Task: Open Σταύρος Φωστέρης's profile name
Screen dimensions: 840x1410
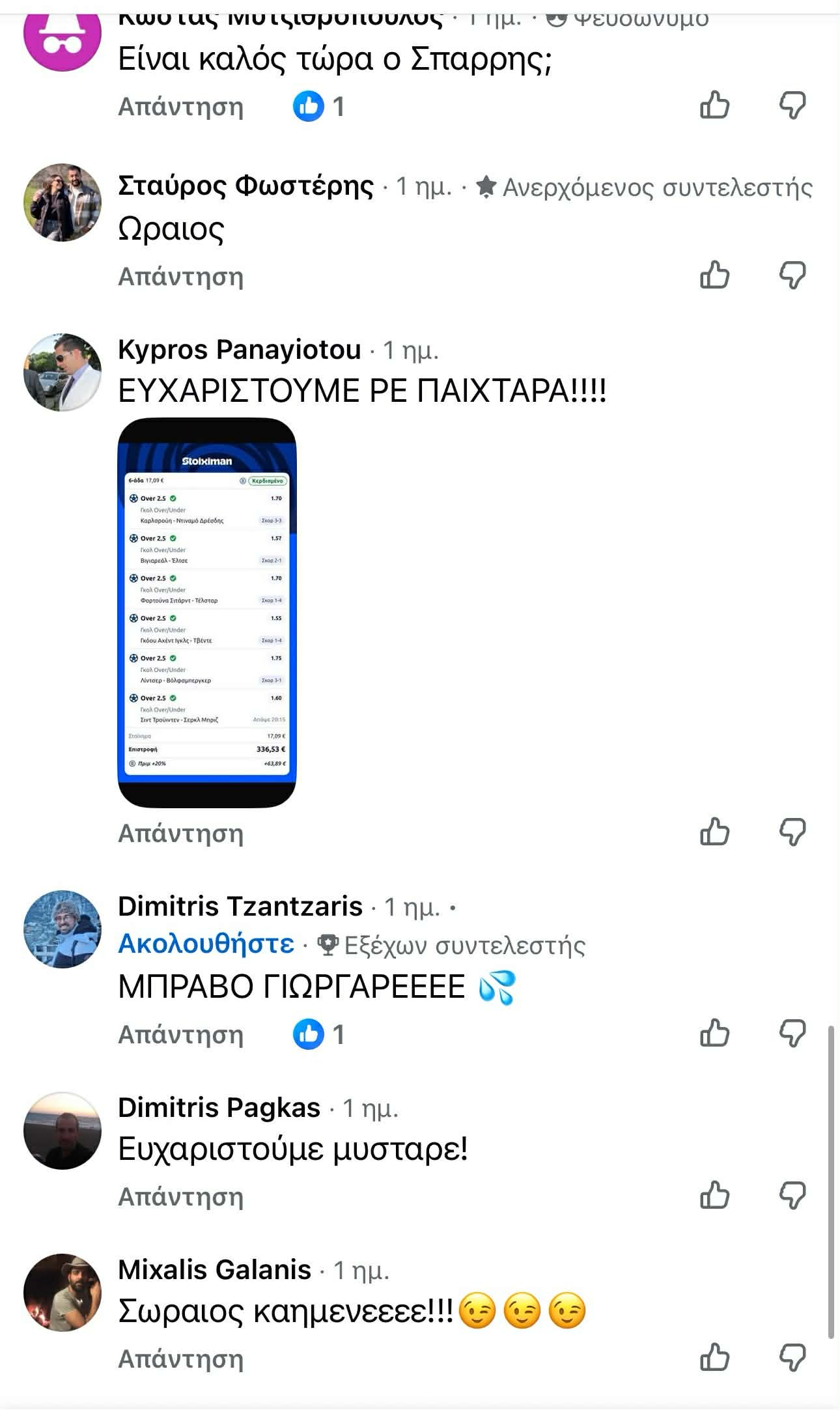Action: (245, 186)
